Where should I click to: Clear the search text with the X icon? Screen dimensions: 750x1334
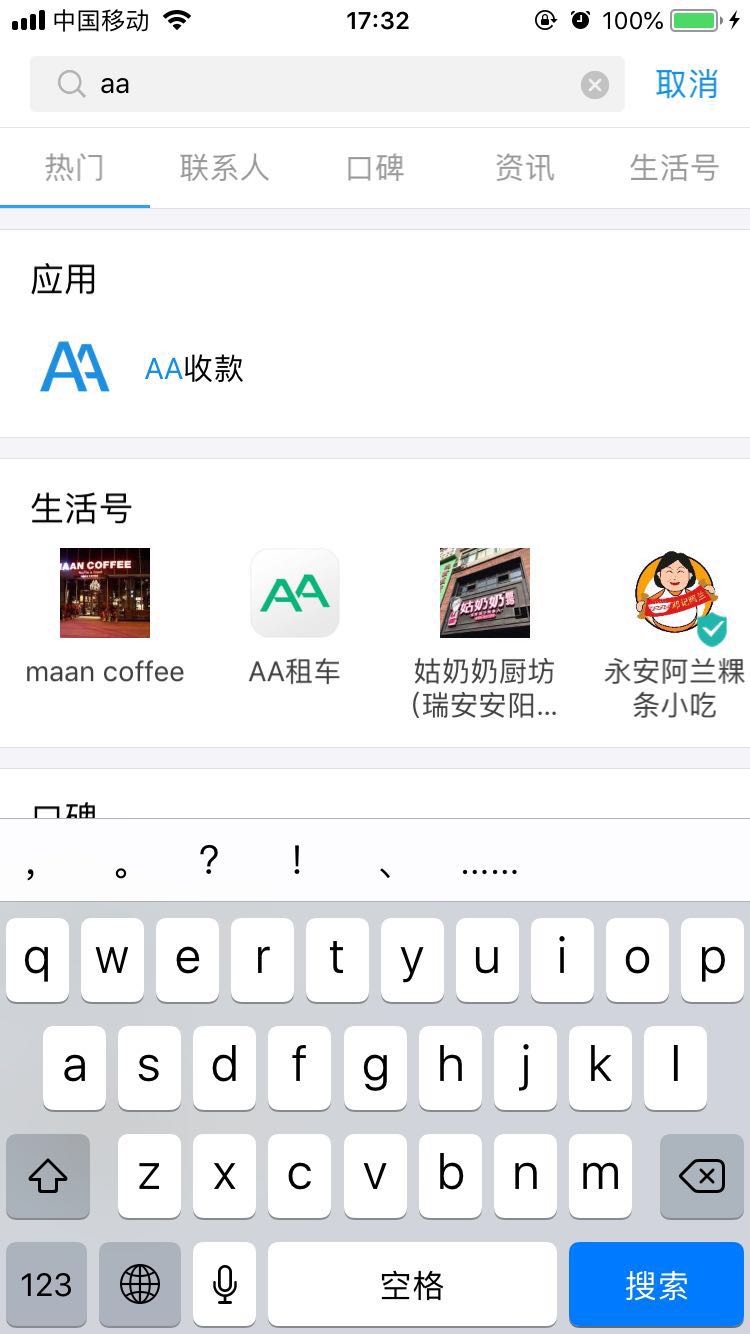[x=595, y=85]
